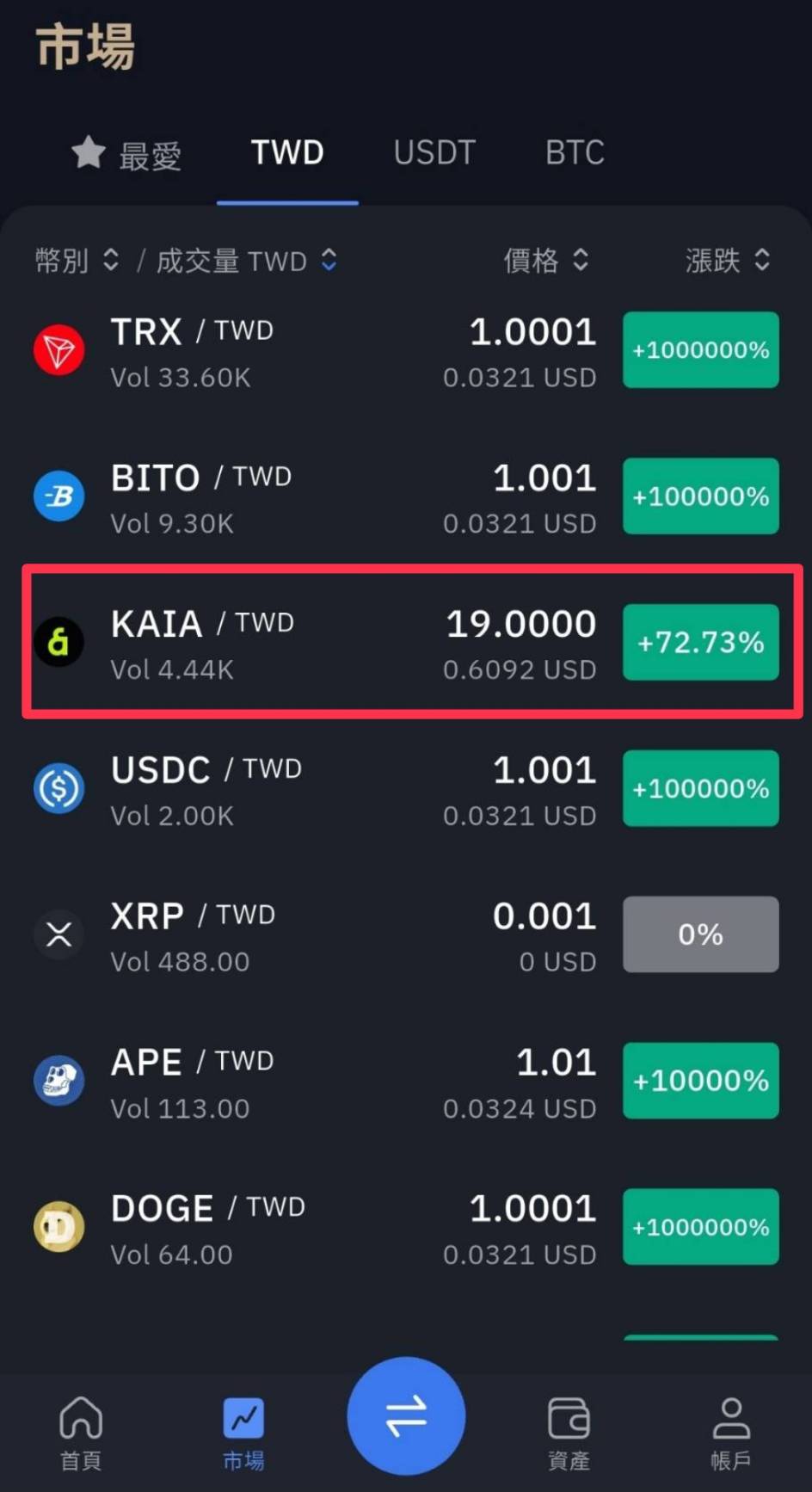Switch to the USDT tab
Screen dimensions: 812x1492
[x=434, y=152]
